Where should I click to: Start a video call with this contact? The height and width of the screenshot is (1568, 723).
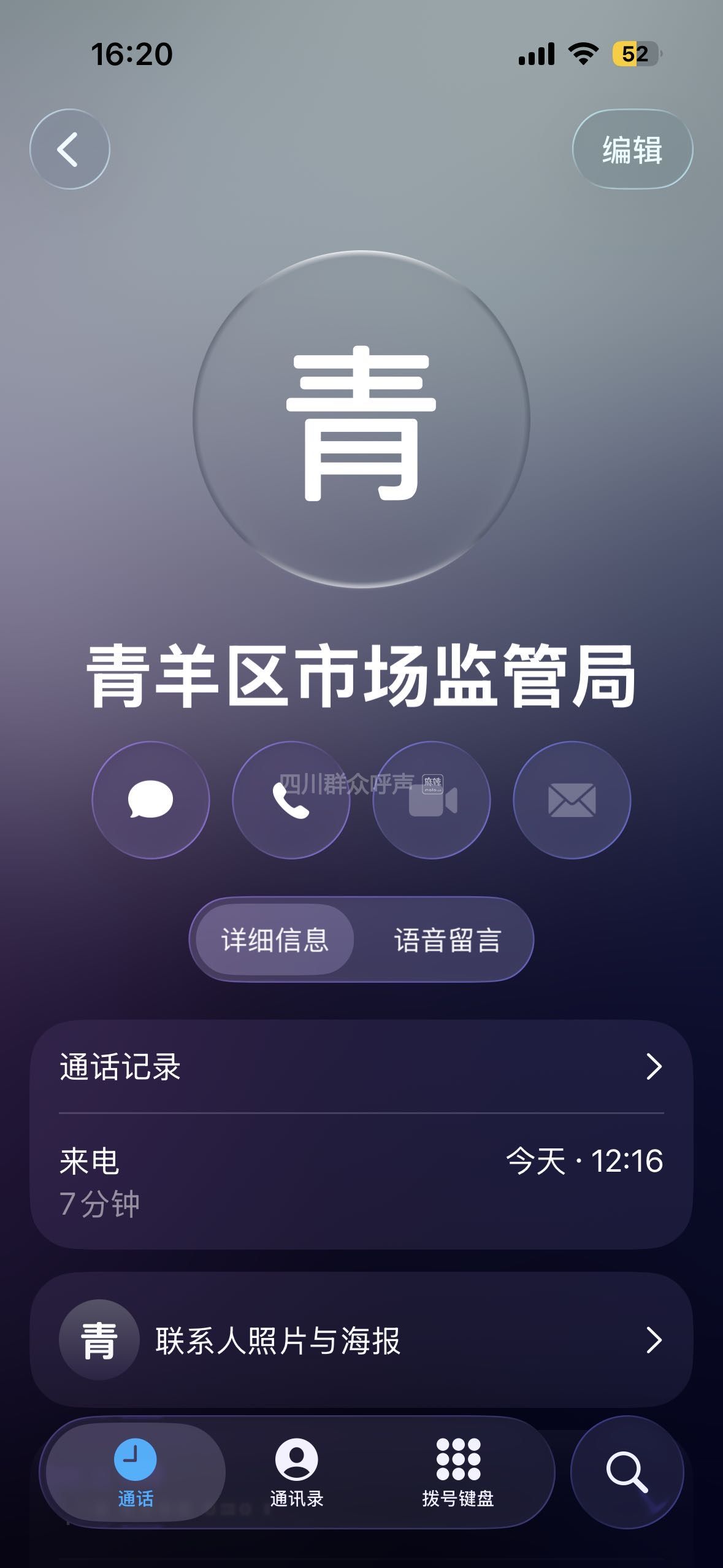(x=432, y=800)
